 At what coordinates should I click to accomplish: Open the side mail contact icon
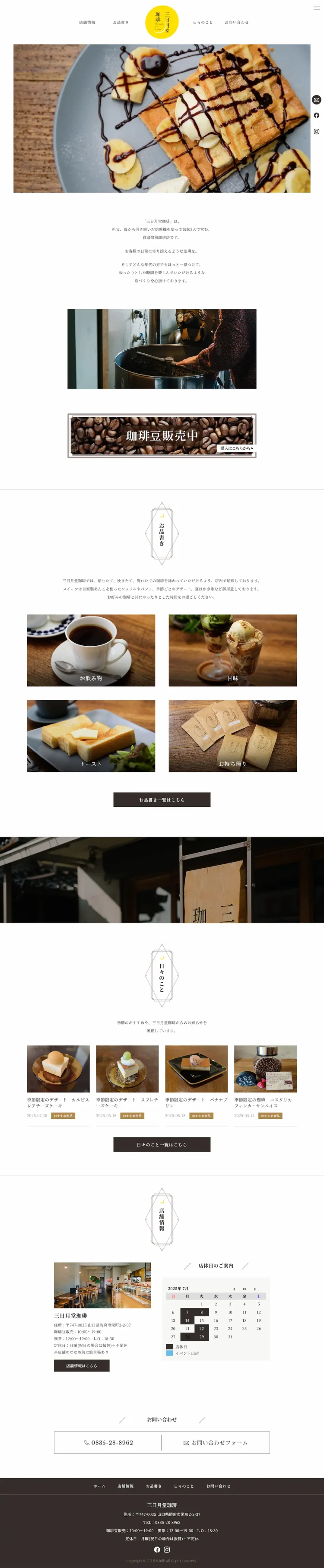tap(316, 100)
